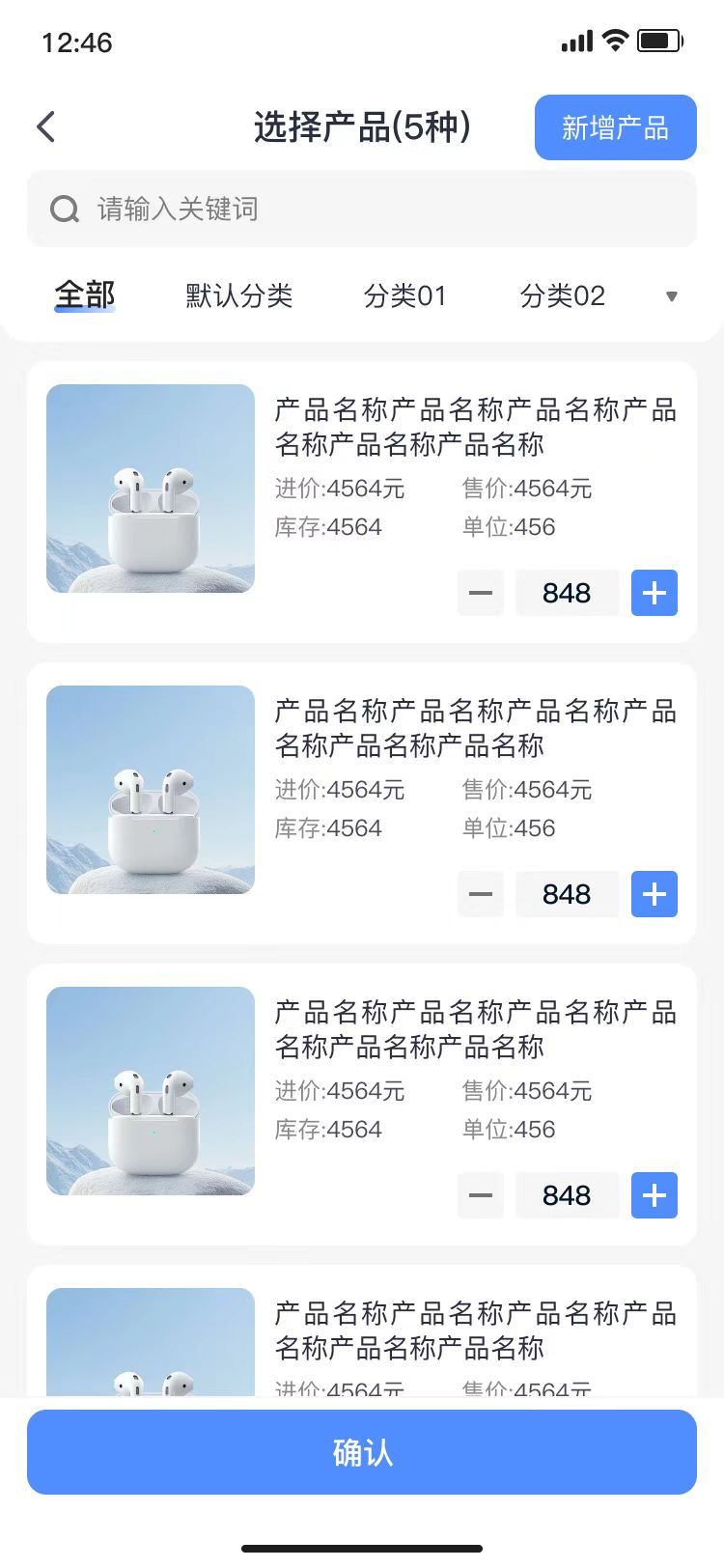
Task: Click the plus icon on the second product
Action: coord(654,894)
